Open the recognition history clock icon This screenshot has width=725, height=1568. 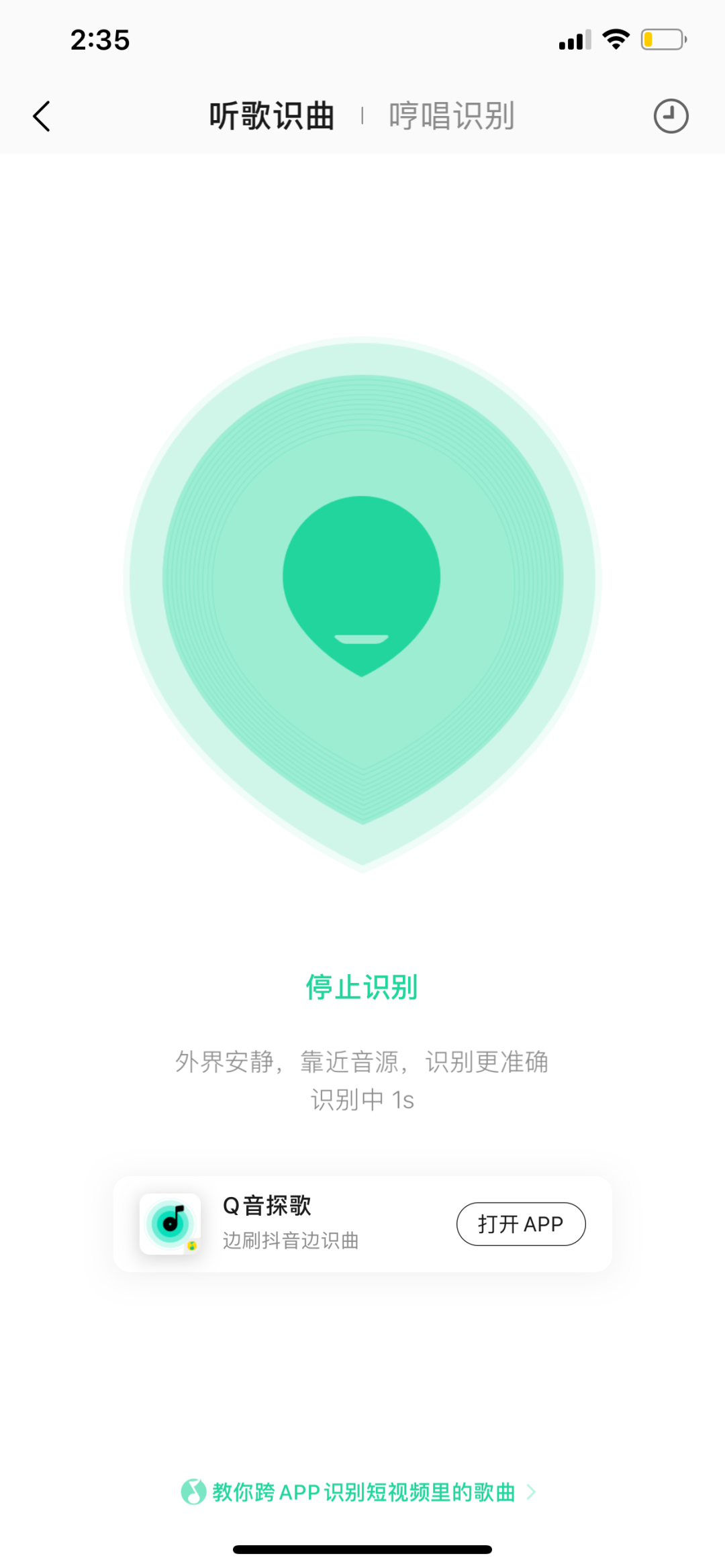[671, 116]
